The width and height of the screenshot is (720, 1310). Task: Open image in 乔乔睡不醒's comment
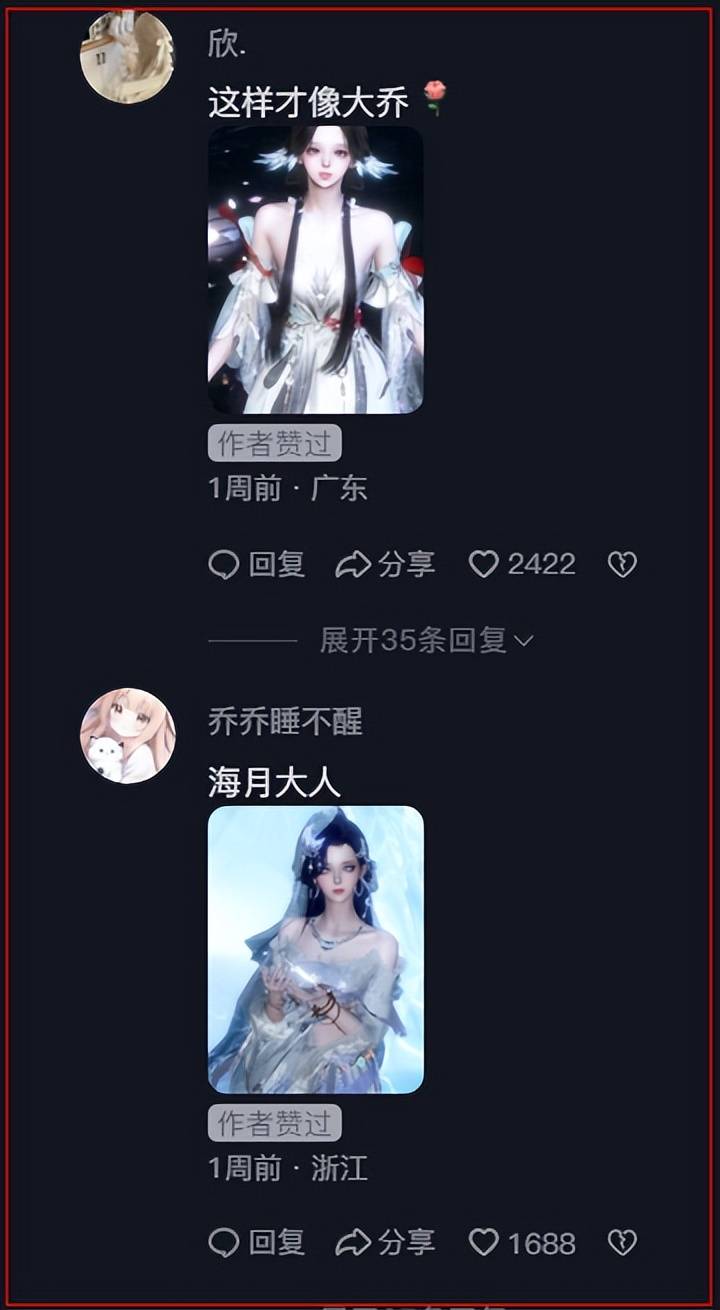click(315, 949)
